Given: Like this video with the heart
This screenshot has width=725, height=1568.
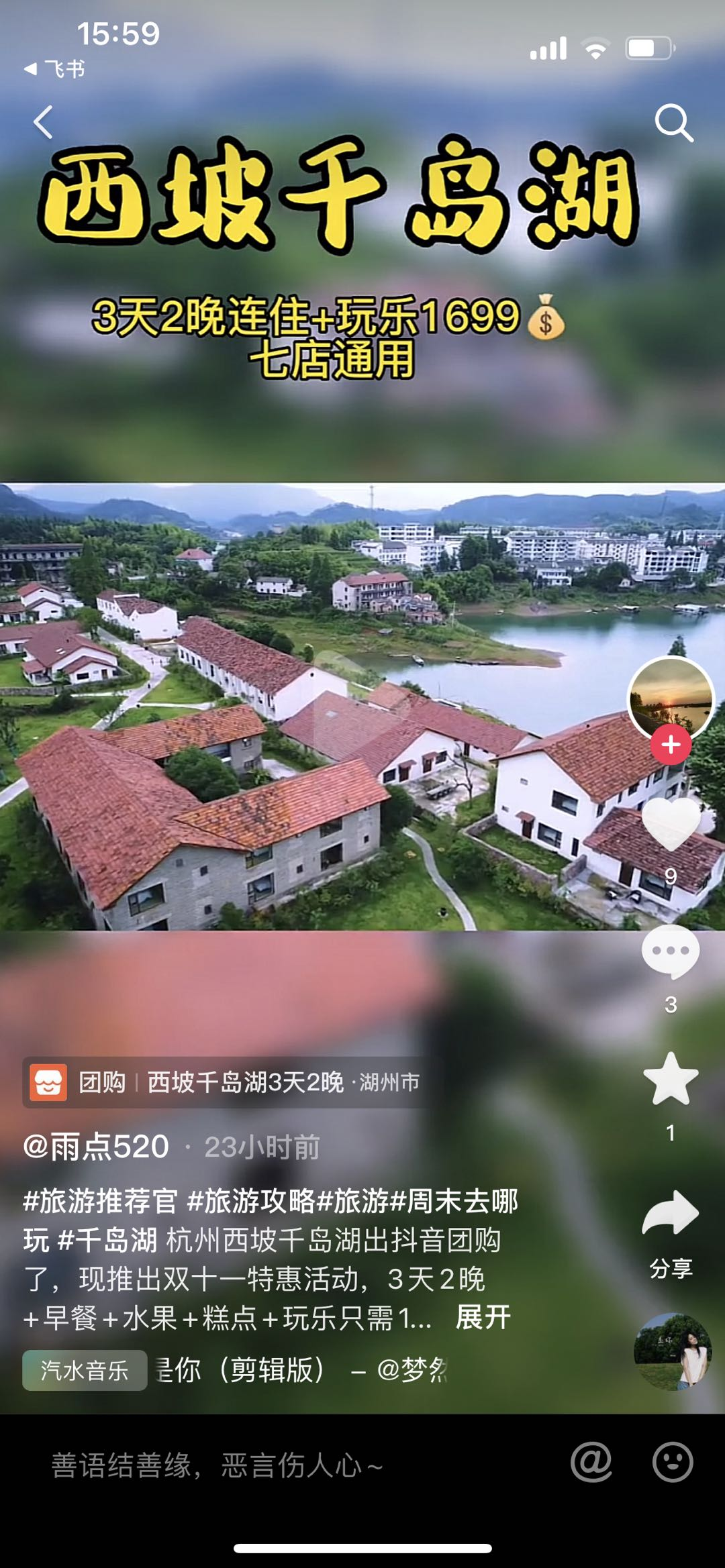Looking at the screenshot, I should pos(671,825).
